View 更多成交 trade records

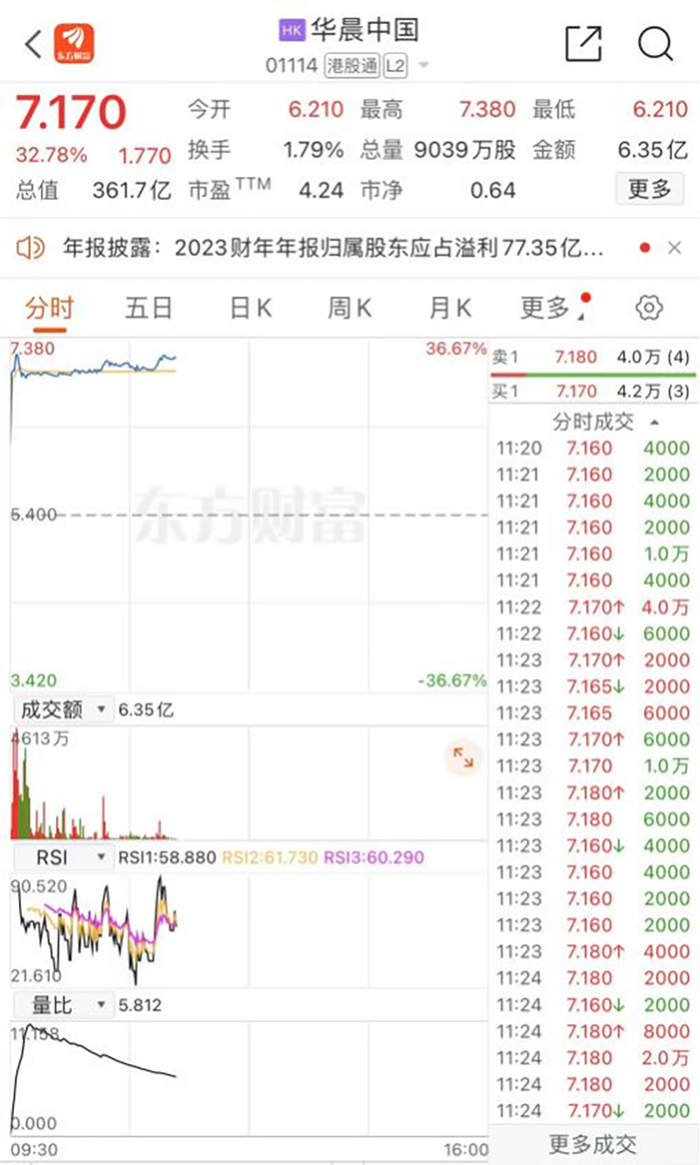pos(593,1143)
